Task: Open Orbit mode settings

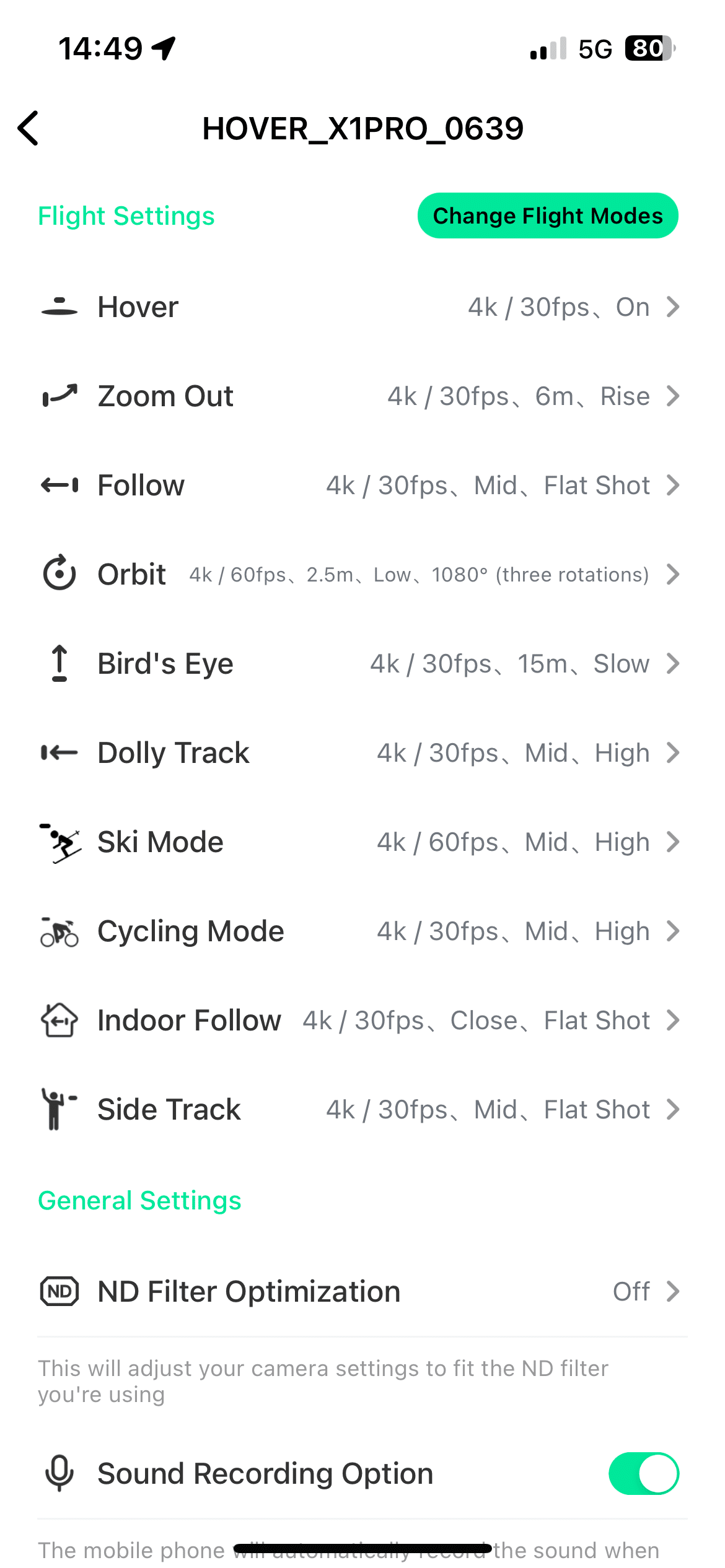Action: pos(362,575)
